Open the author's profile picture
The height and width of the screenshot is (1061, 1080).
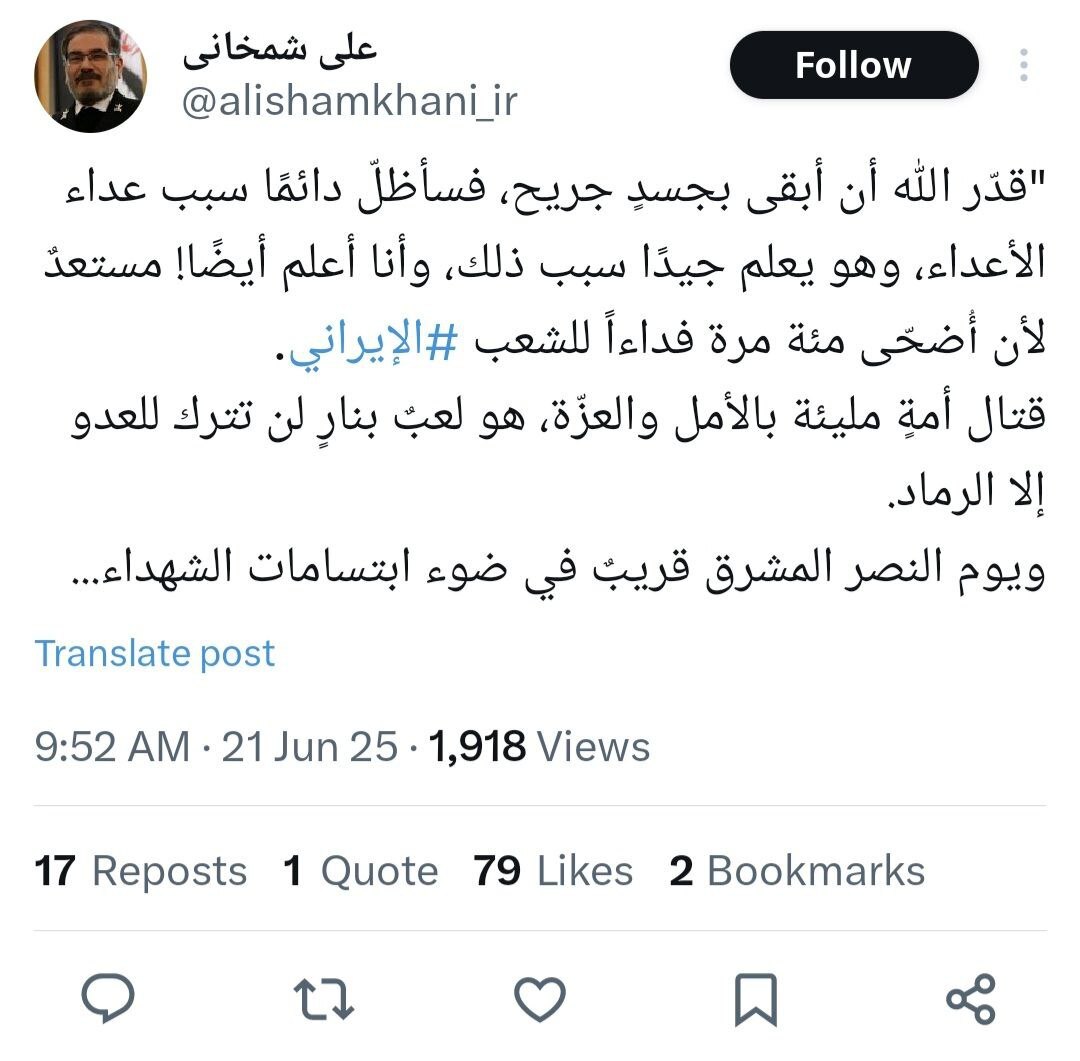coord(90,76)
